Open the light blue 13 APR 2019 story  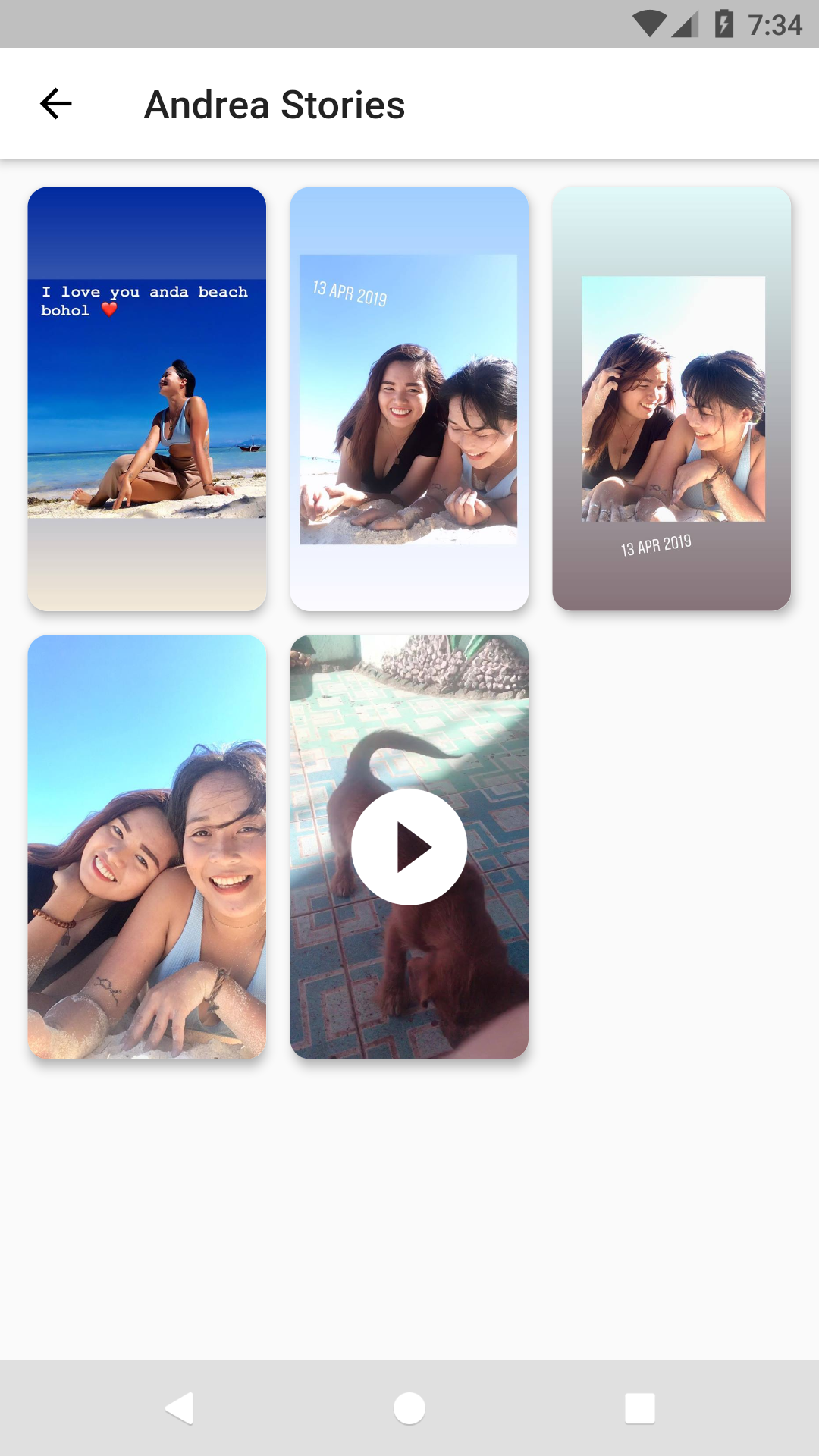[x=409, y=399]
